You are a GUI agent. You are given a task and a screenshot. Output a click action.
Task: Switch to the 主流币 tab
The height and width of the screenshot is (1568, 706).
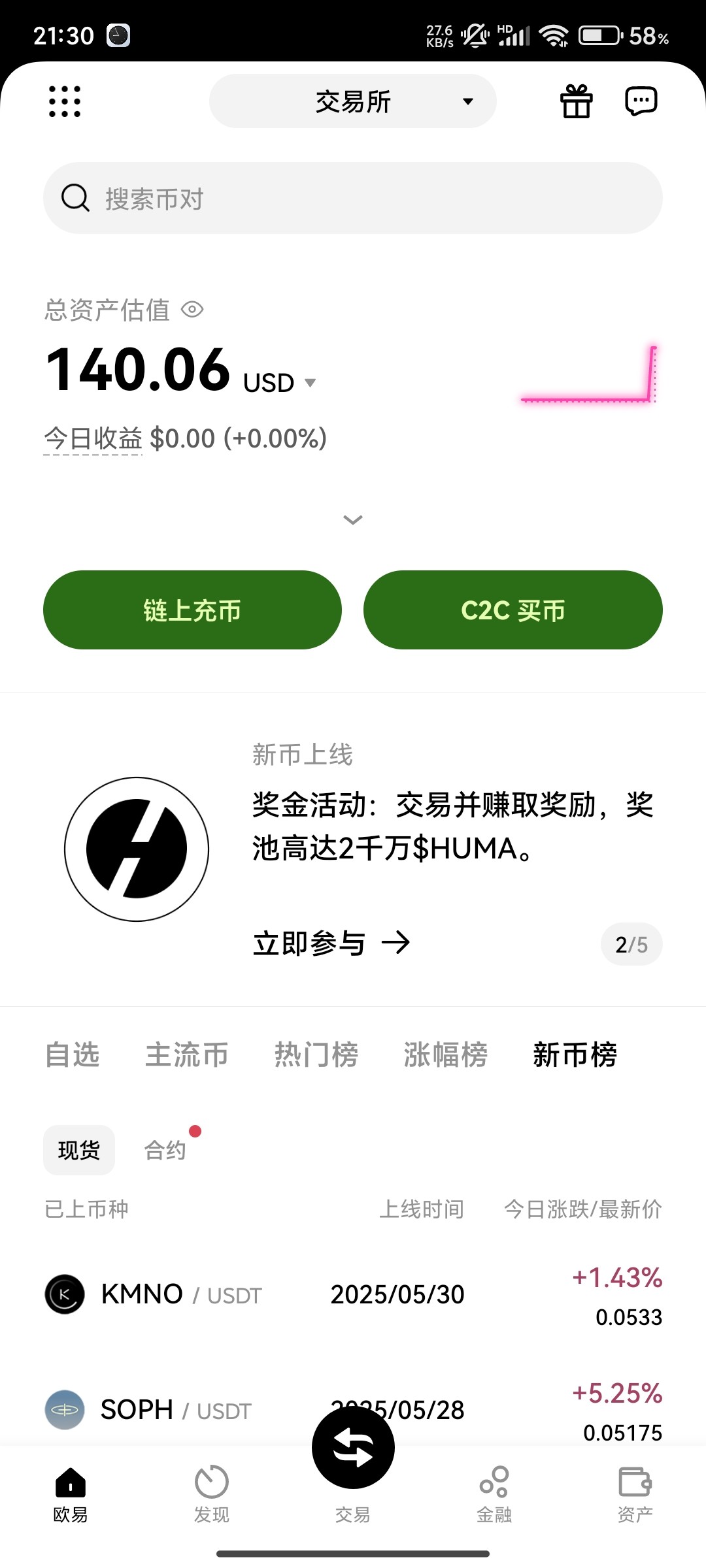pyautogui.click(x=186, y=1054)
